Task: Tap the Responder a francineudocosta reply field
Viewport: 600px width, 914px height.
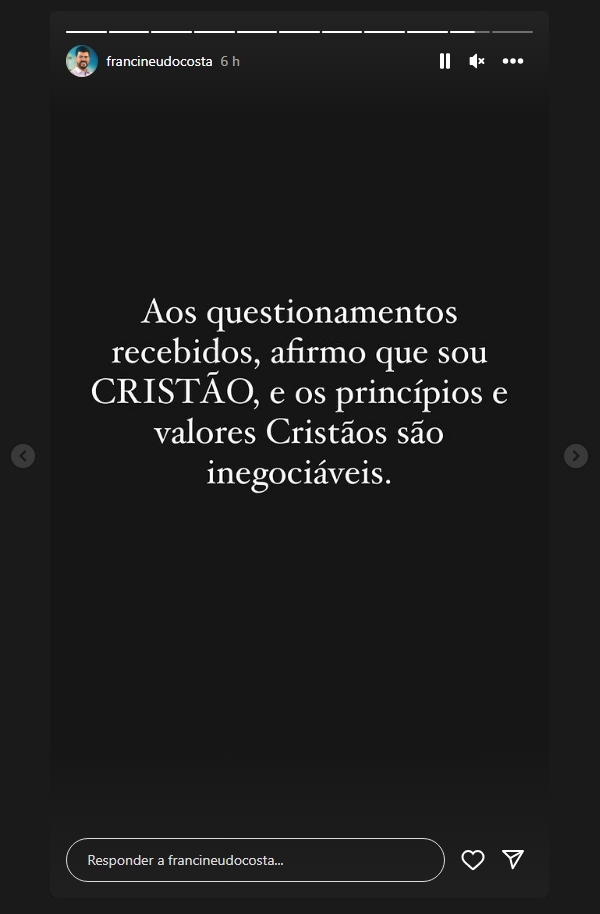Action: point(255,860)
